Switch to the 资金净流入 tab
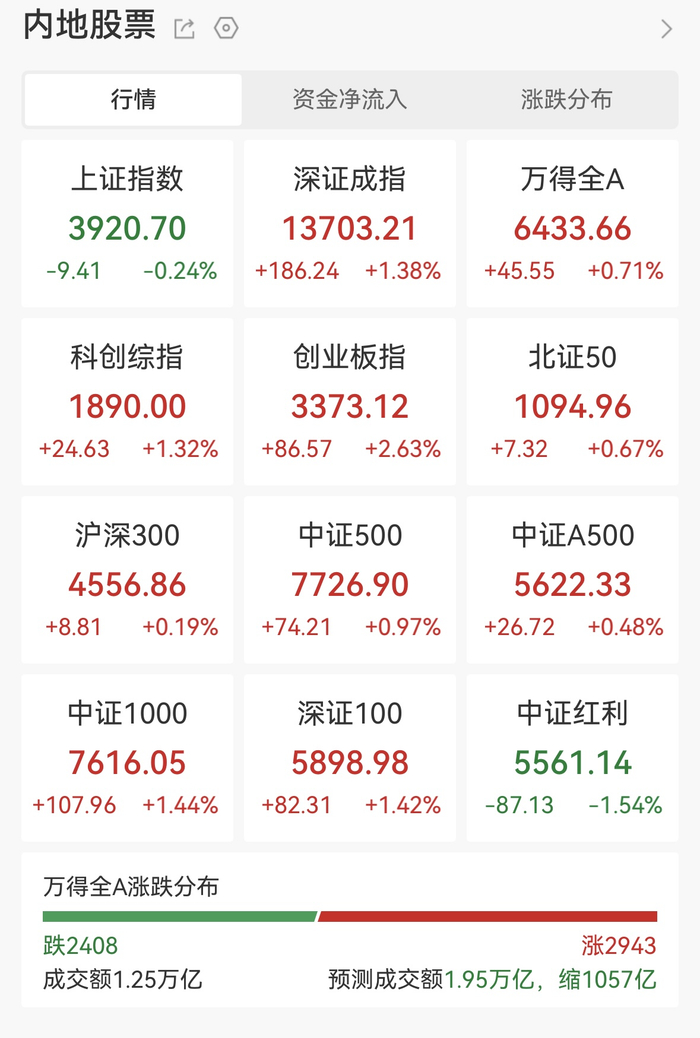The height and width of the screenshot is (1038, 700). (350, 99)
